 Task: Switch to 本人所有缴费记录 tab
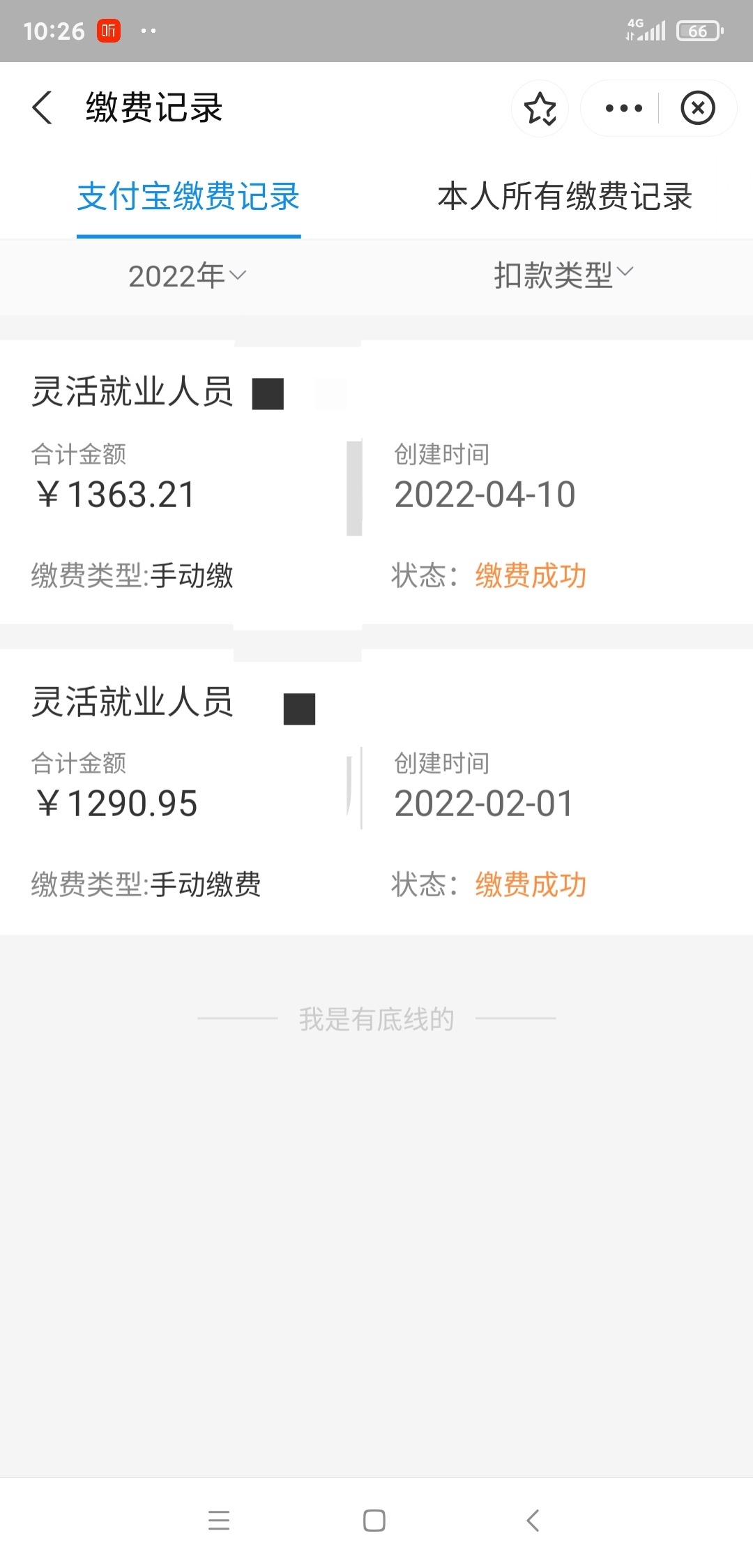(x=564, y=196)
